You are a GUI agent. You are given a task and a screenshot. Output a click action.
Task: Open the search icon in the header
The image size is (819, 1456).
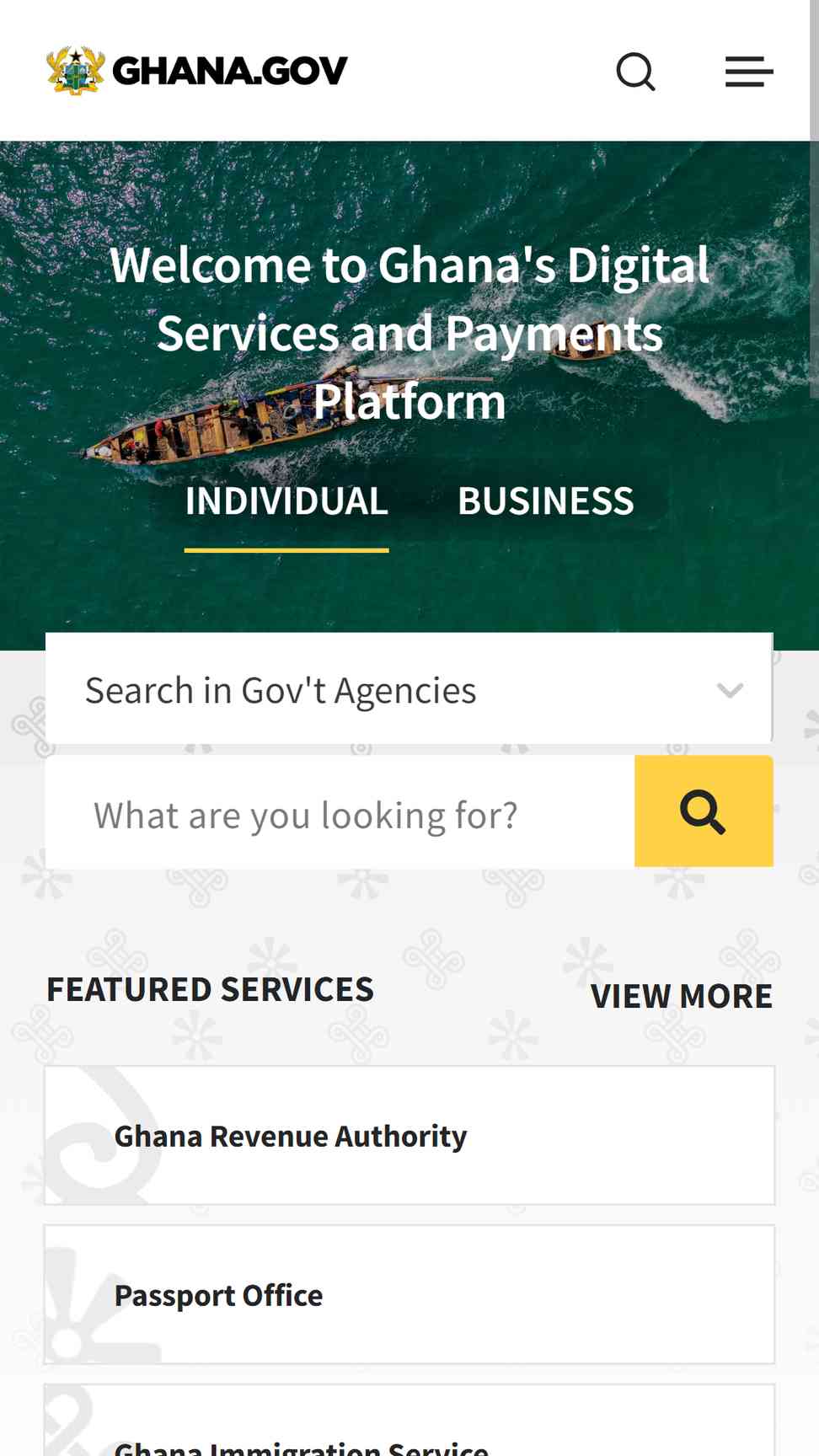click(x=635, y=72)
